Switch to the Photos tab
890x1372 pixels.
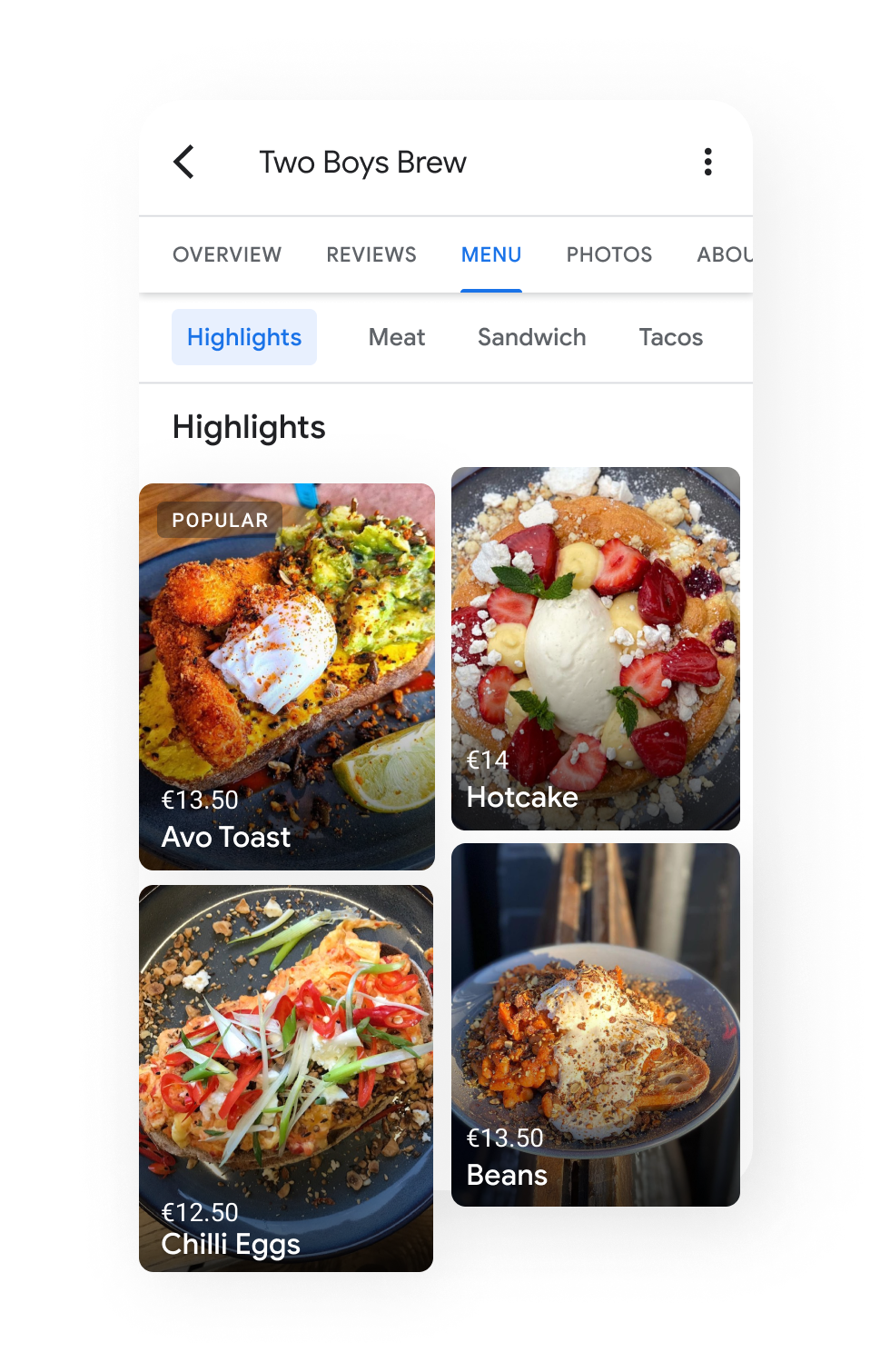(x=609, y=254)
